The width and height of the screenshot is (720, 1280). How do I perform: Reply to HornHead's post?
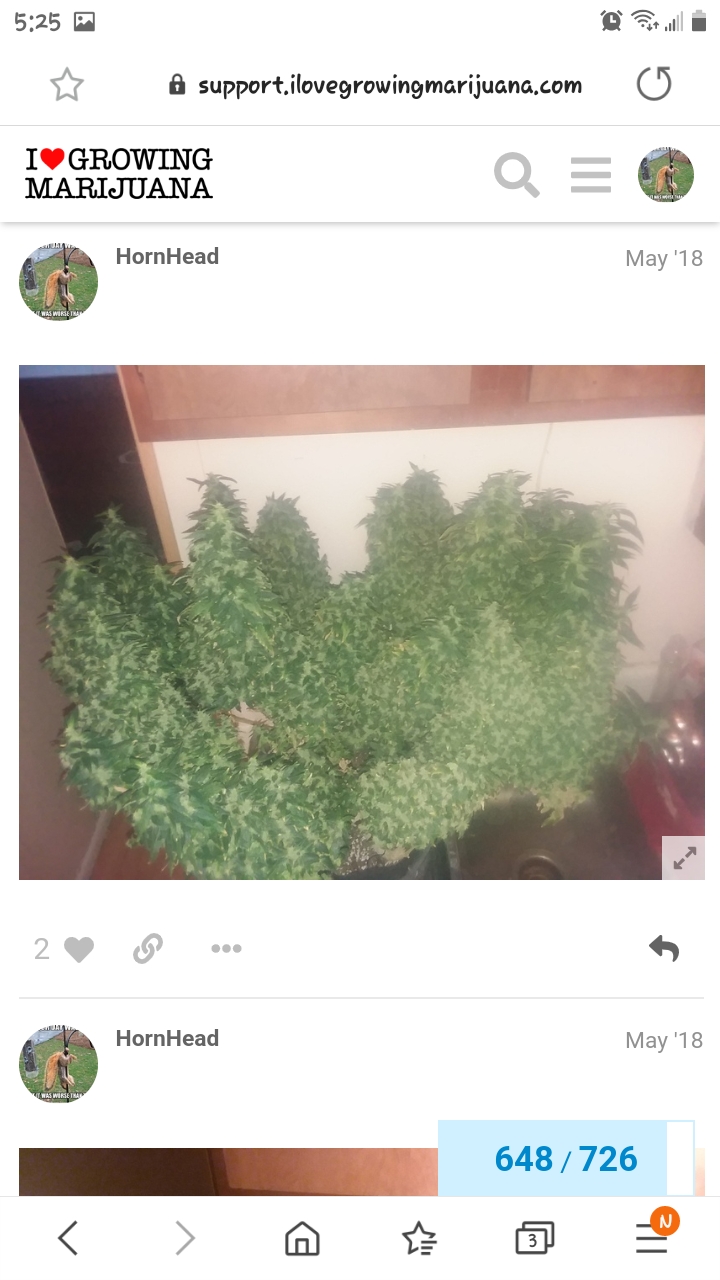pos(664,948)
